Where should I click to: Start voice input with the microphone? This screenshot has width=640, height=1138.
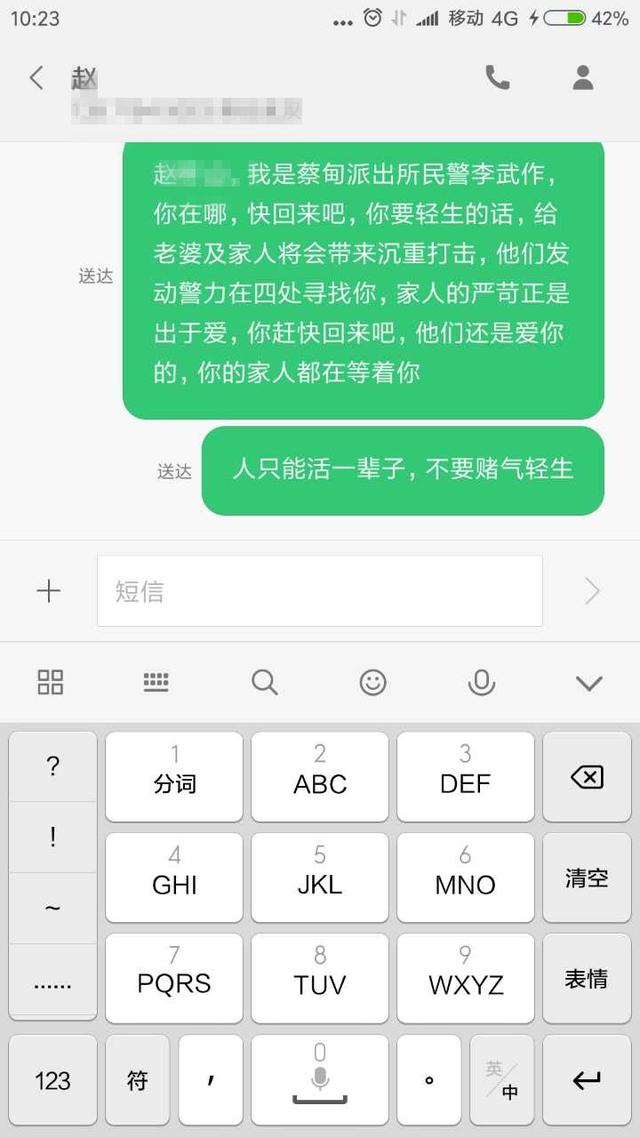481,682
